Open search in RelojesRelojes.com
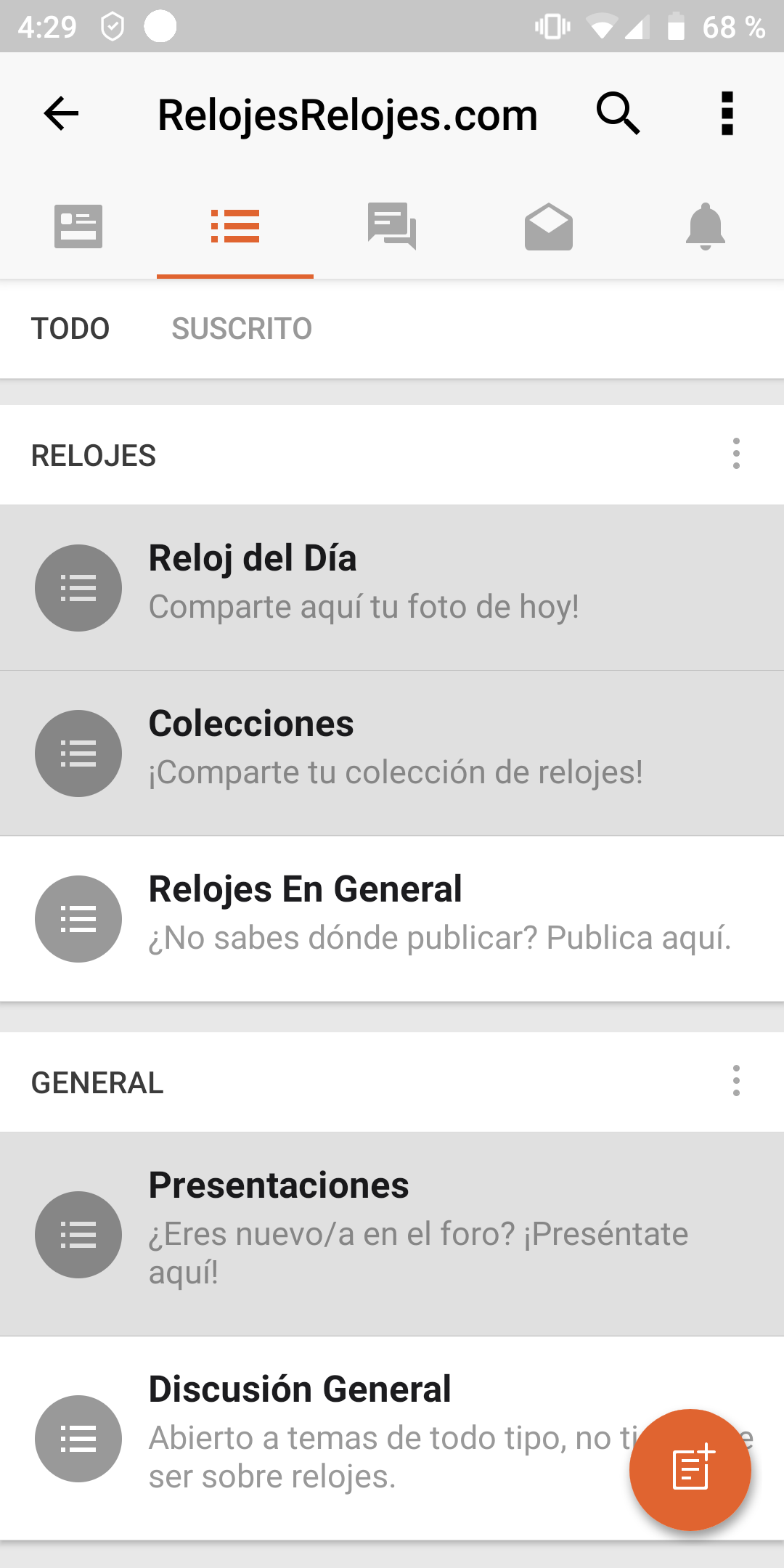Image resolution: width=784 pixels, height=1568 pixels. pyautogui.click(x=618, y=114)
